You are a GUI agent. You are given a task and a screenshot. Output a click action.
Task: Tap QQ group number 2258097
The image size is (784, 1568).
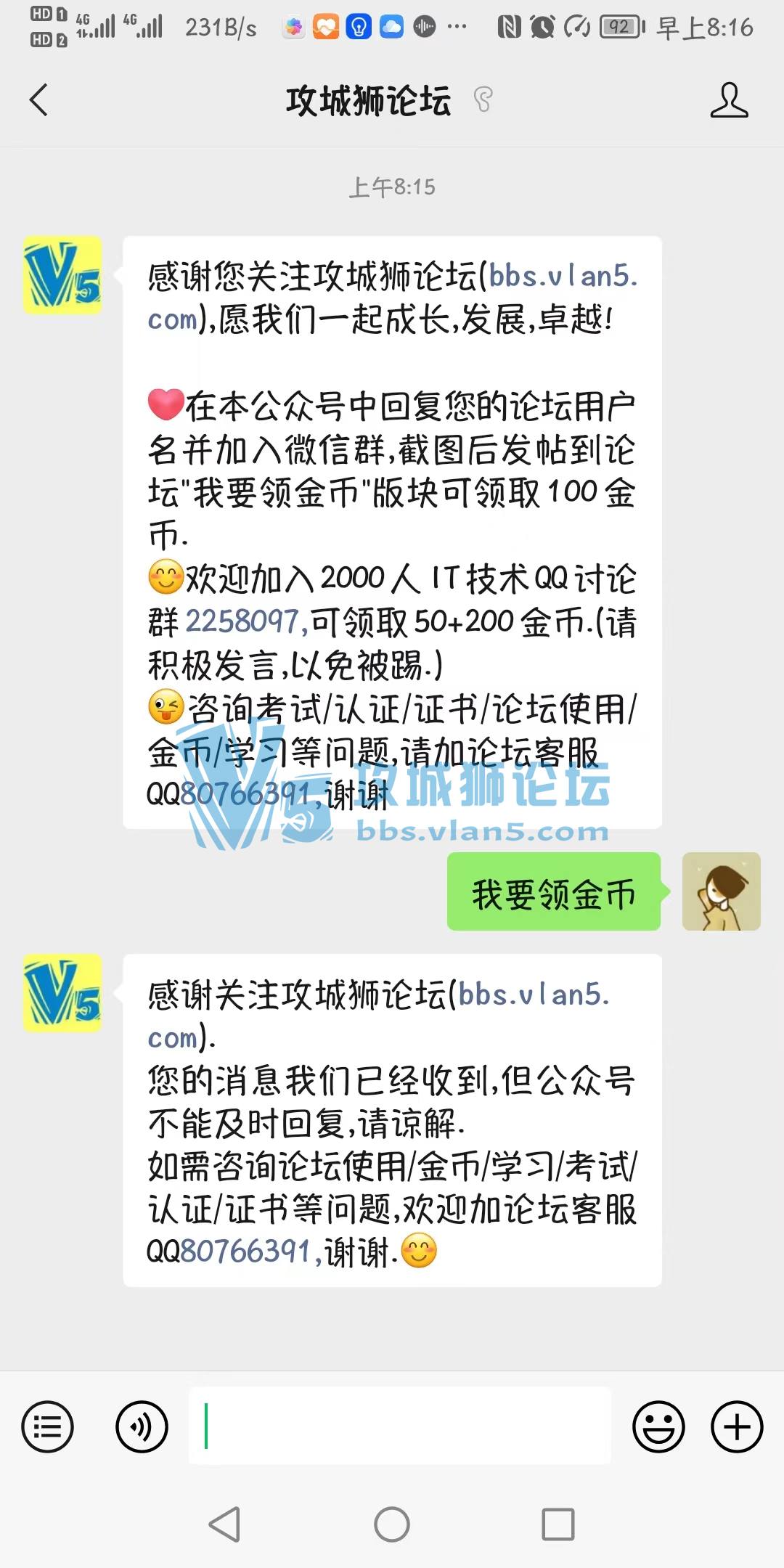[x=242, y=622]
